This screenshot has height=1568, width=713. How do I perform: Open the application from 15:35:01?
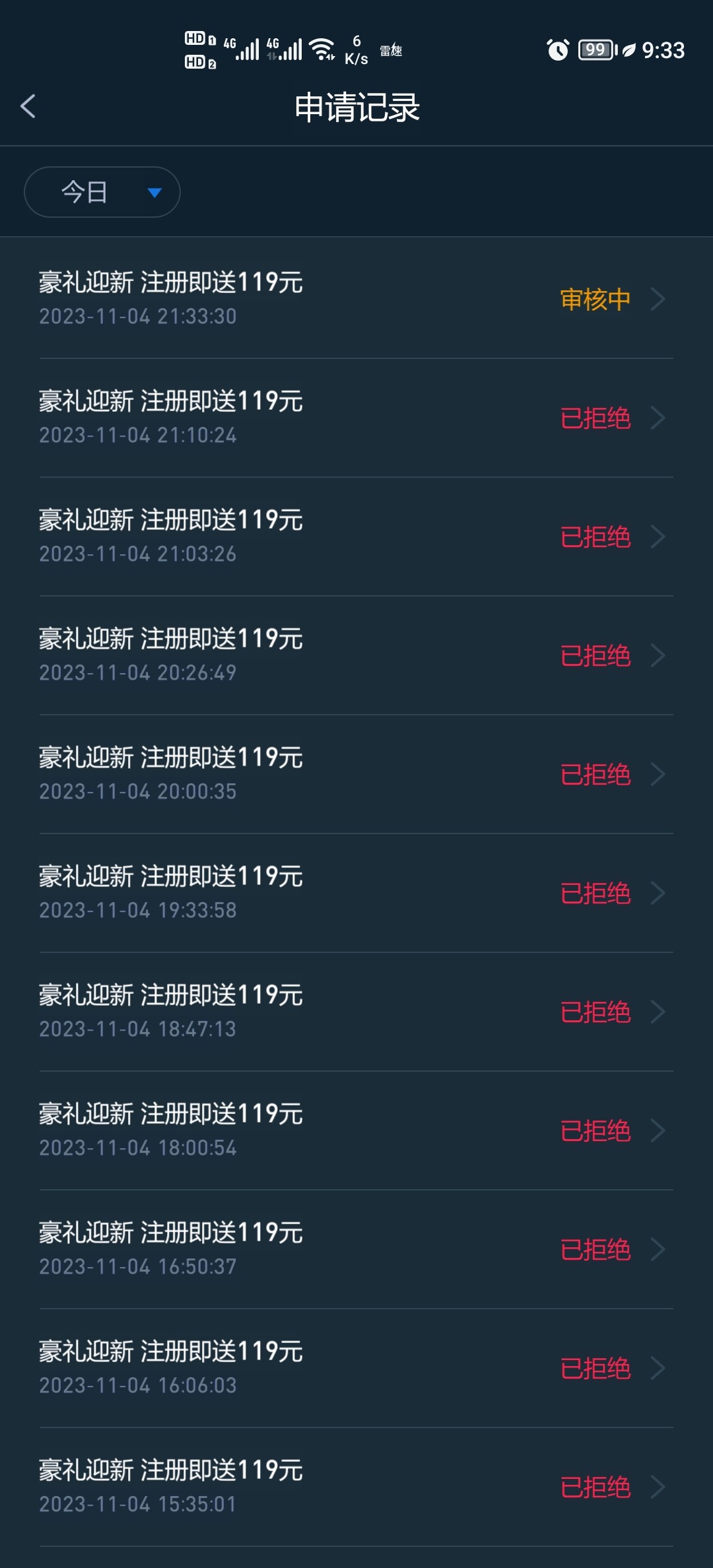356,1487
